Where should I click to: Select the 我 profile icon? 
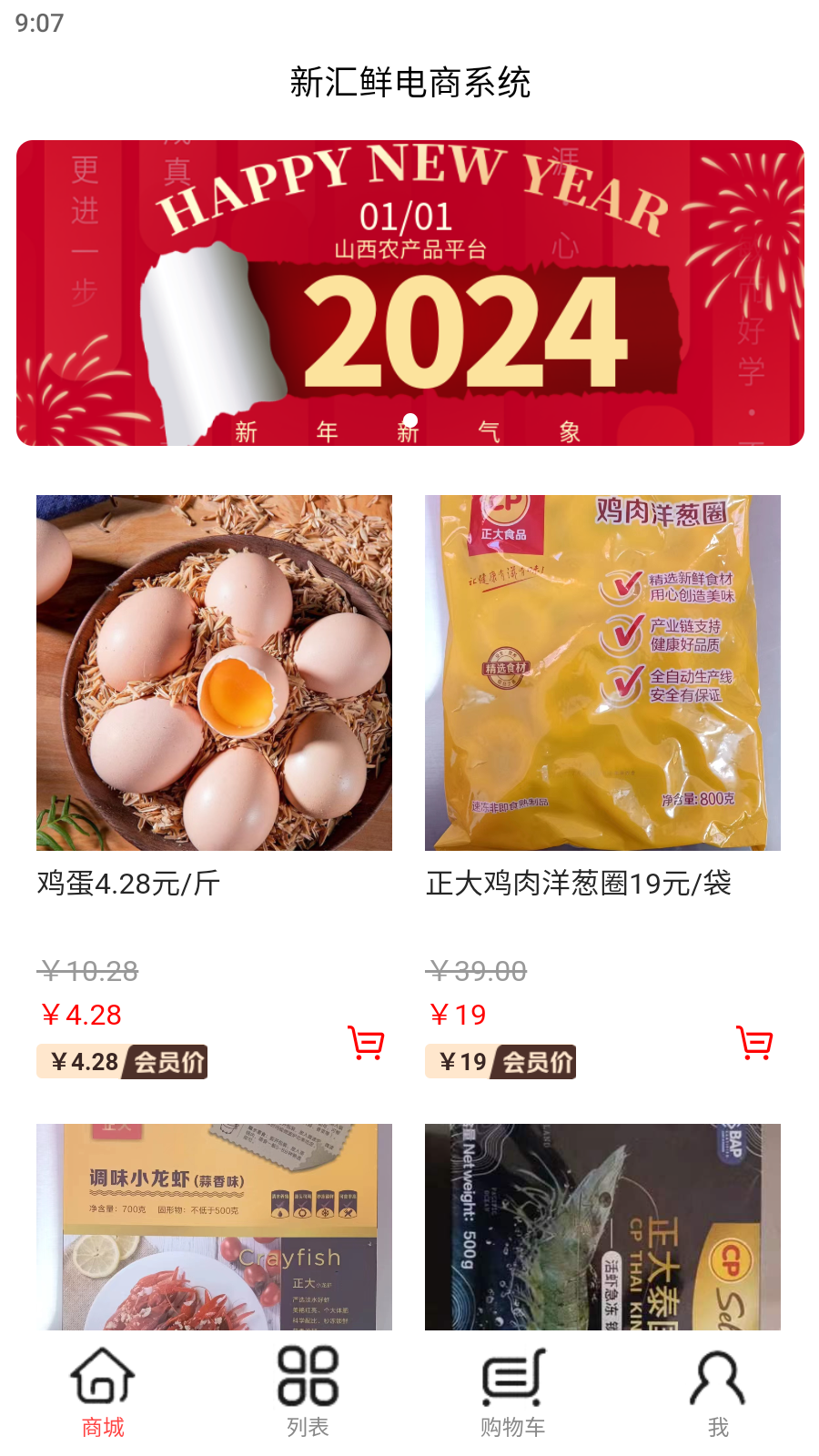(x=718, y=1377)
